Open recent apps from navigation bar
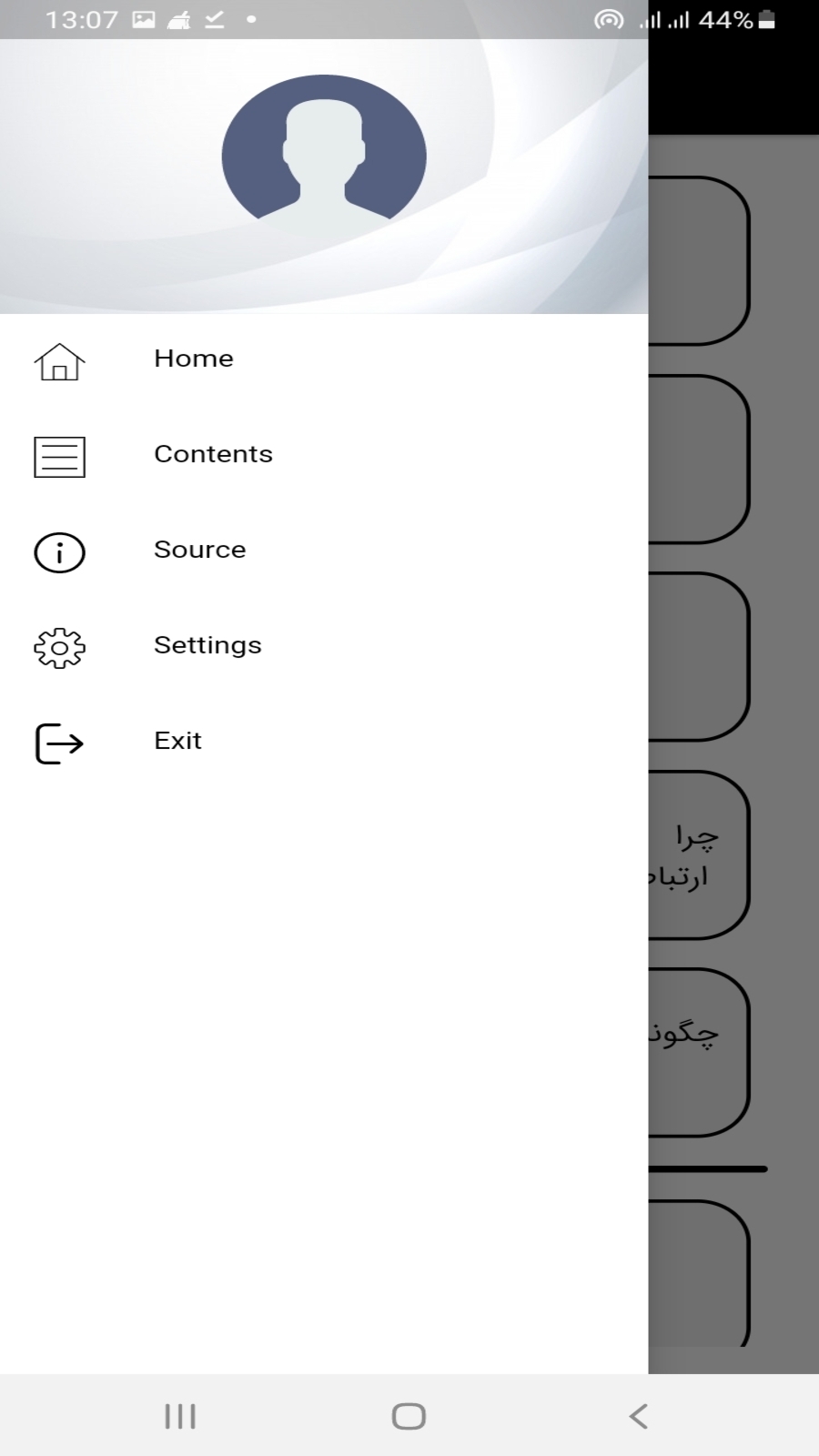 click(x=180, y=1416)
